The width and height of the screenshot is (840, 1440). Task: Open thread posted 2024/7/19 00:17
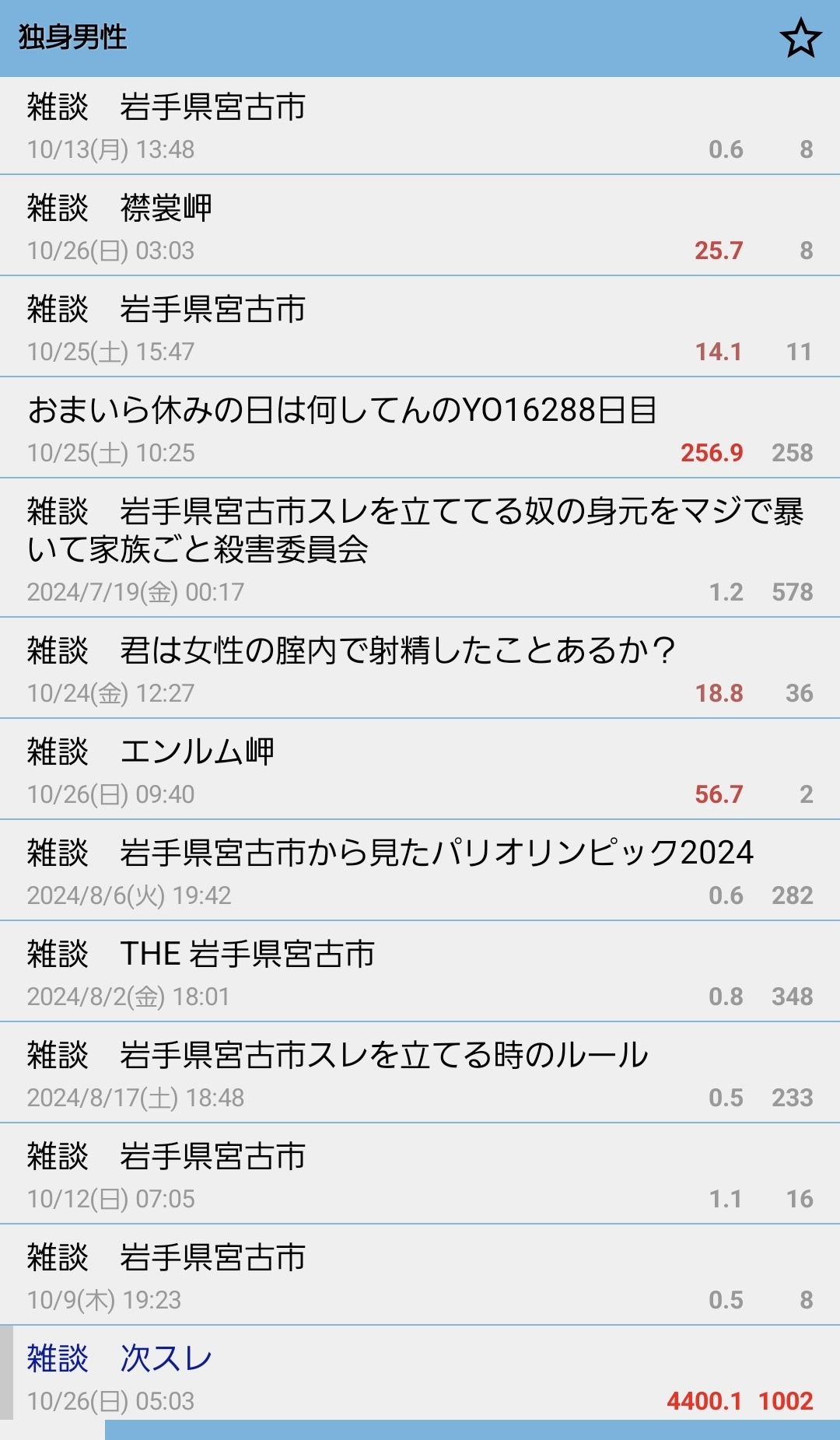point(420,548)
